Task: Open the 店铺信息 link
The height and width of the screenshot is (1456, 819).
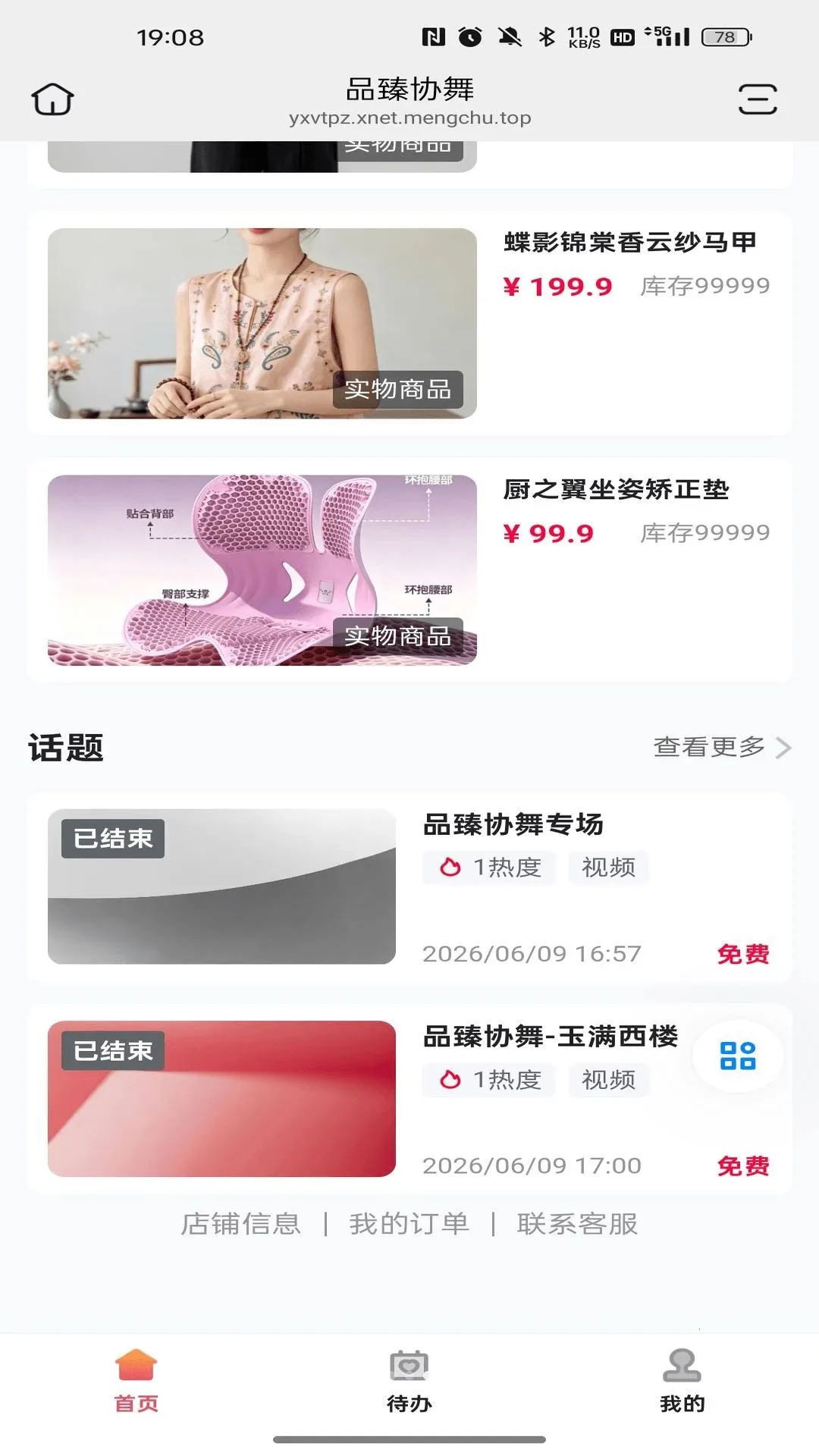Action: pos(241,1224)
